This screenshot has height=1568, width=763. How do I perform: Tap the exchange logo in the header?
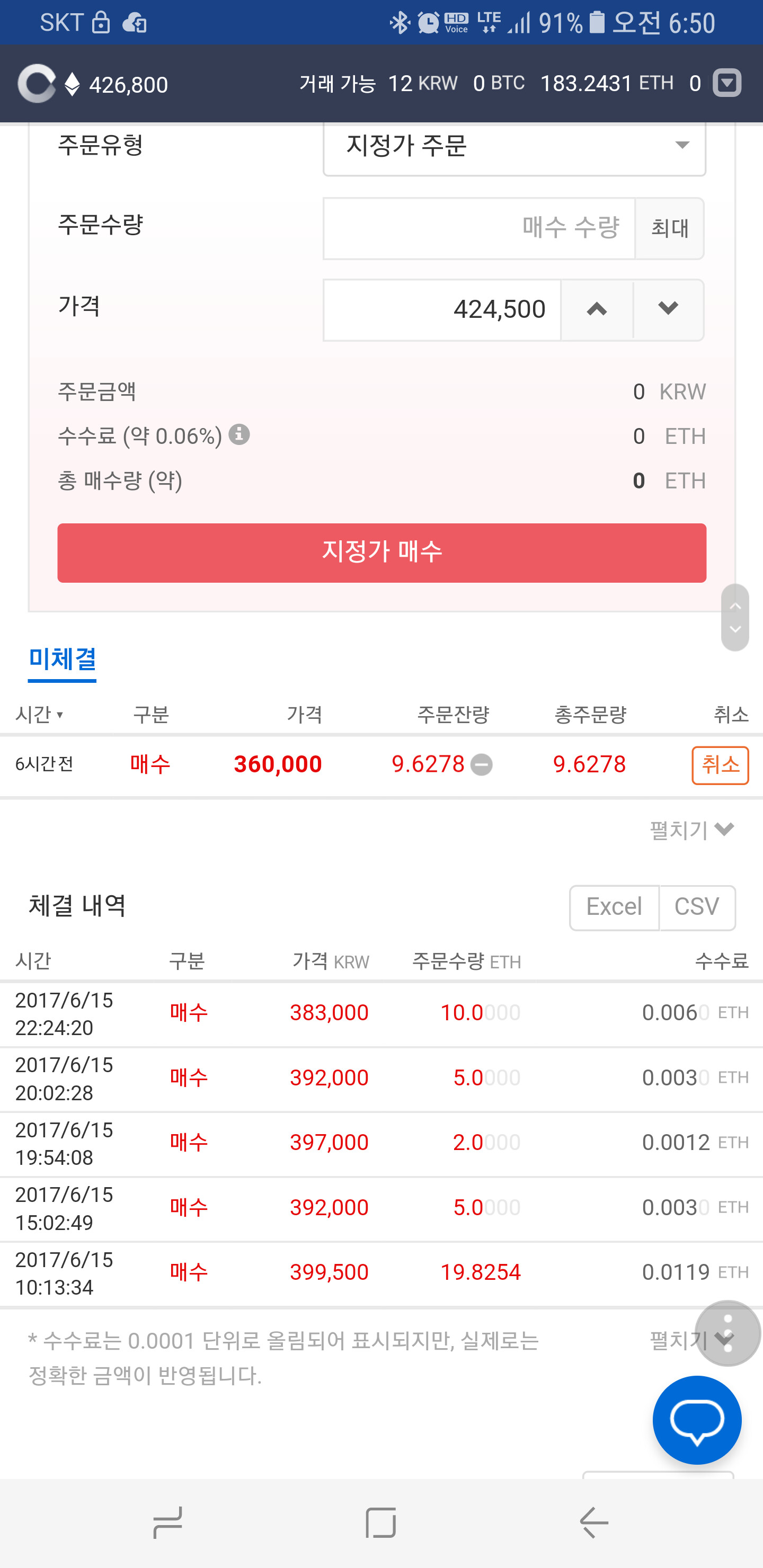(x=37, y=83)
